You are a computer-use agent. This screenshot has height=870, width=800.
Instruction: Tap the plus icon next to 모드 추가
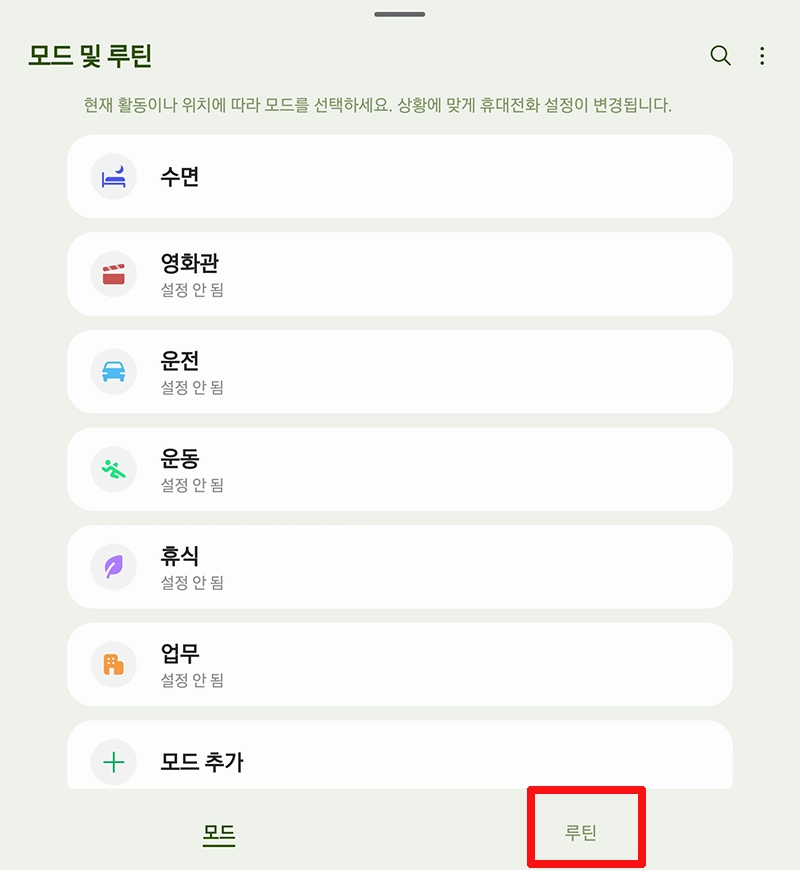pos(113,761)
